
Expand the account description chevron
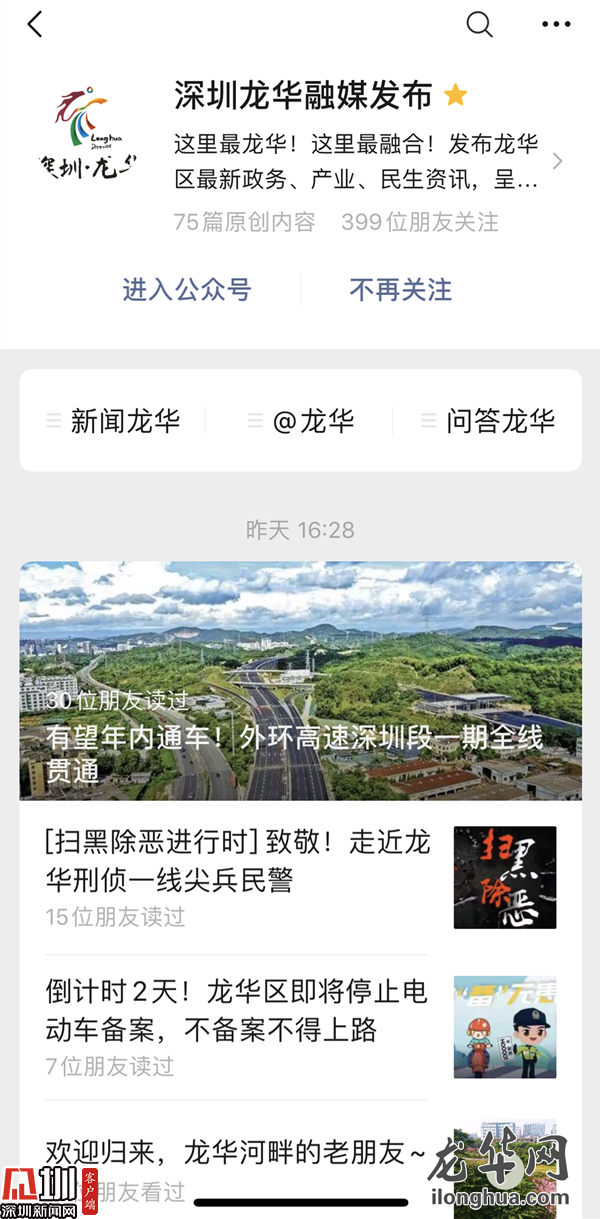pos(557,162)
